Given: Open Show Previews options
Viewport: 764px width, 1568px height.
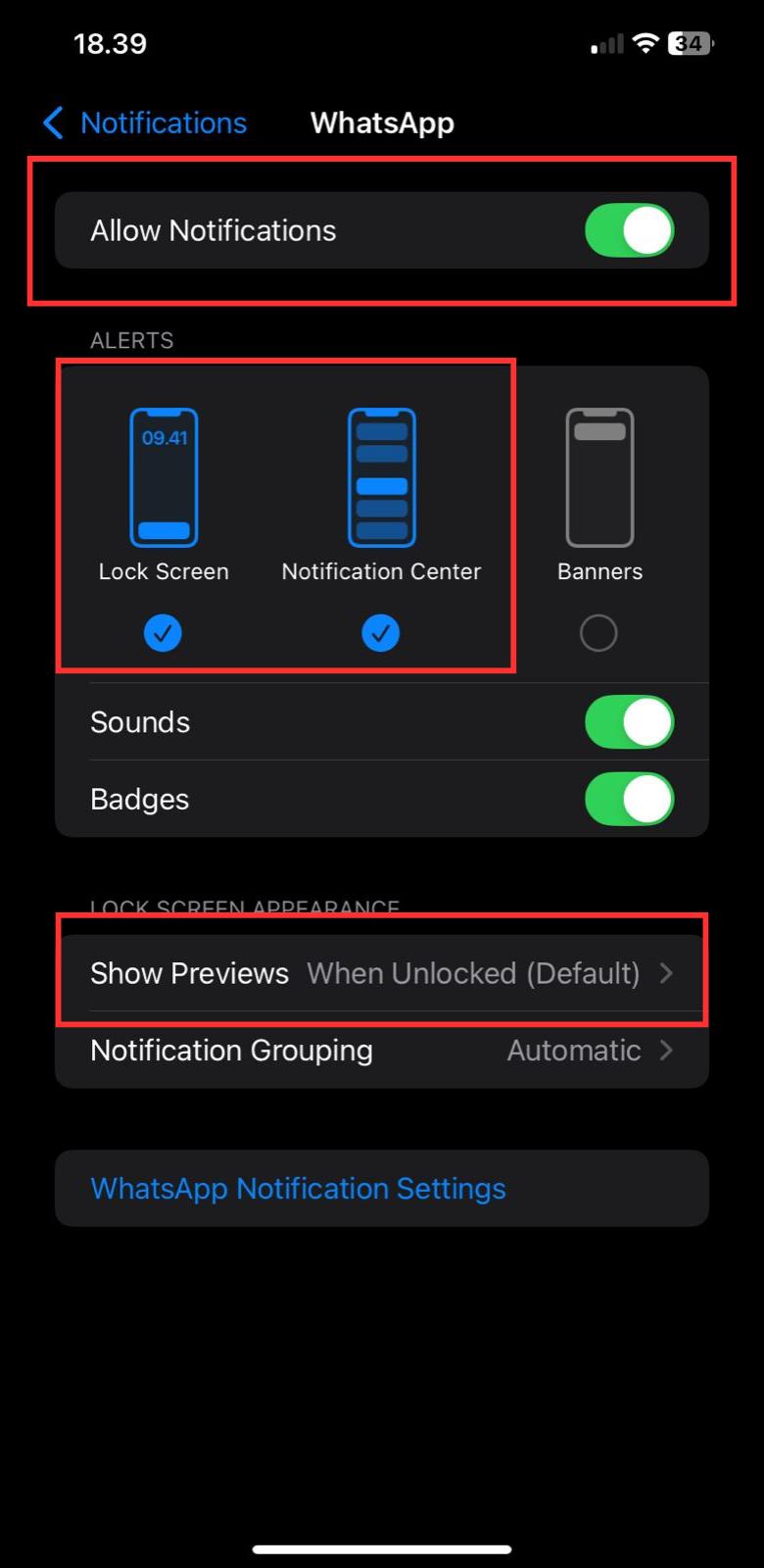Looking at the screenshot, I should coord(382,973).
